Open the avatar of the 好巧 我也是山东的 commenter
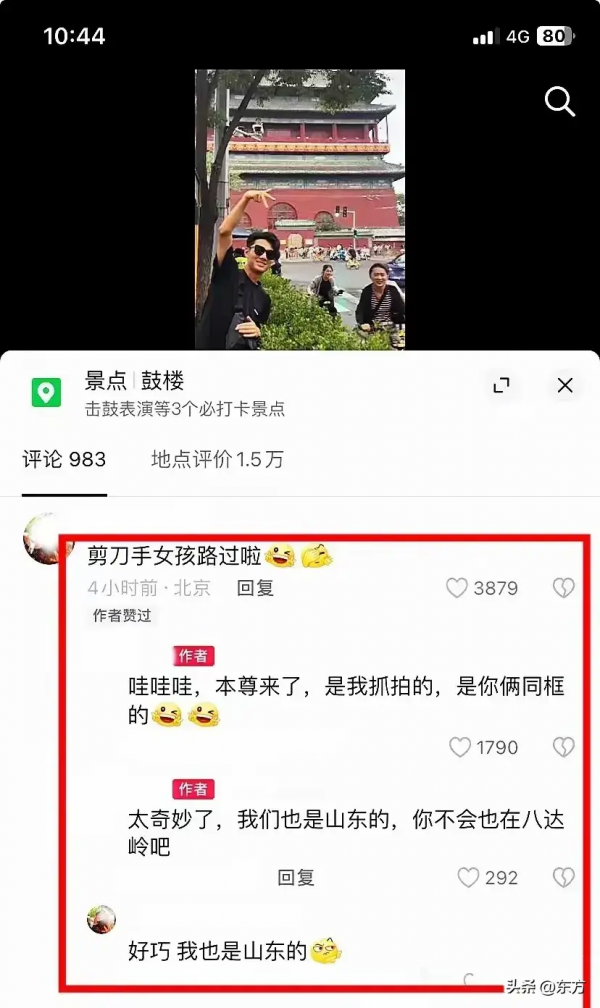 point(101,919)
